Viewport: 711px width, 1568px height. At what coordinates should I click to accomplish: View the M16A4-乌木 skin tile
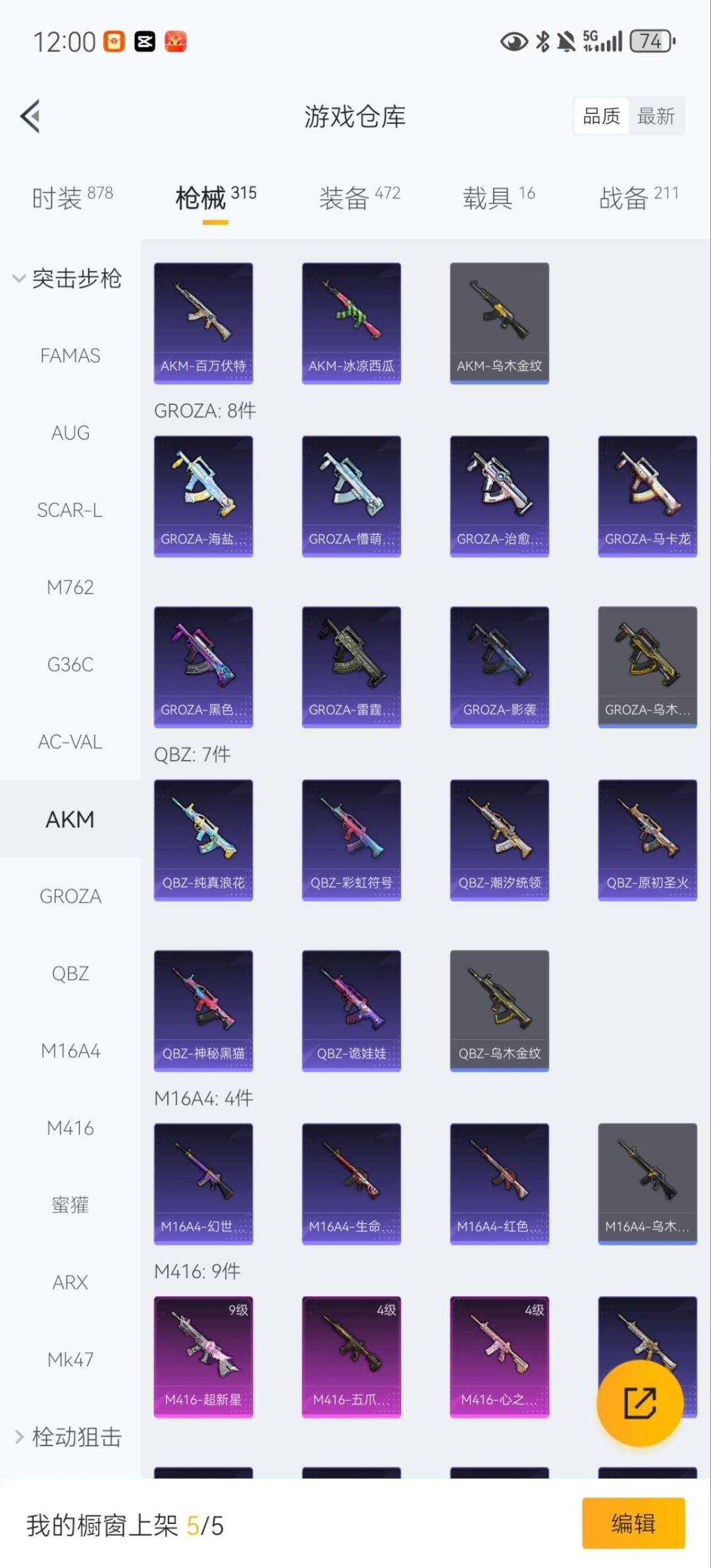point(647,1183)
